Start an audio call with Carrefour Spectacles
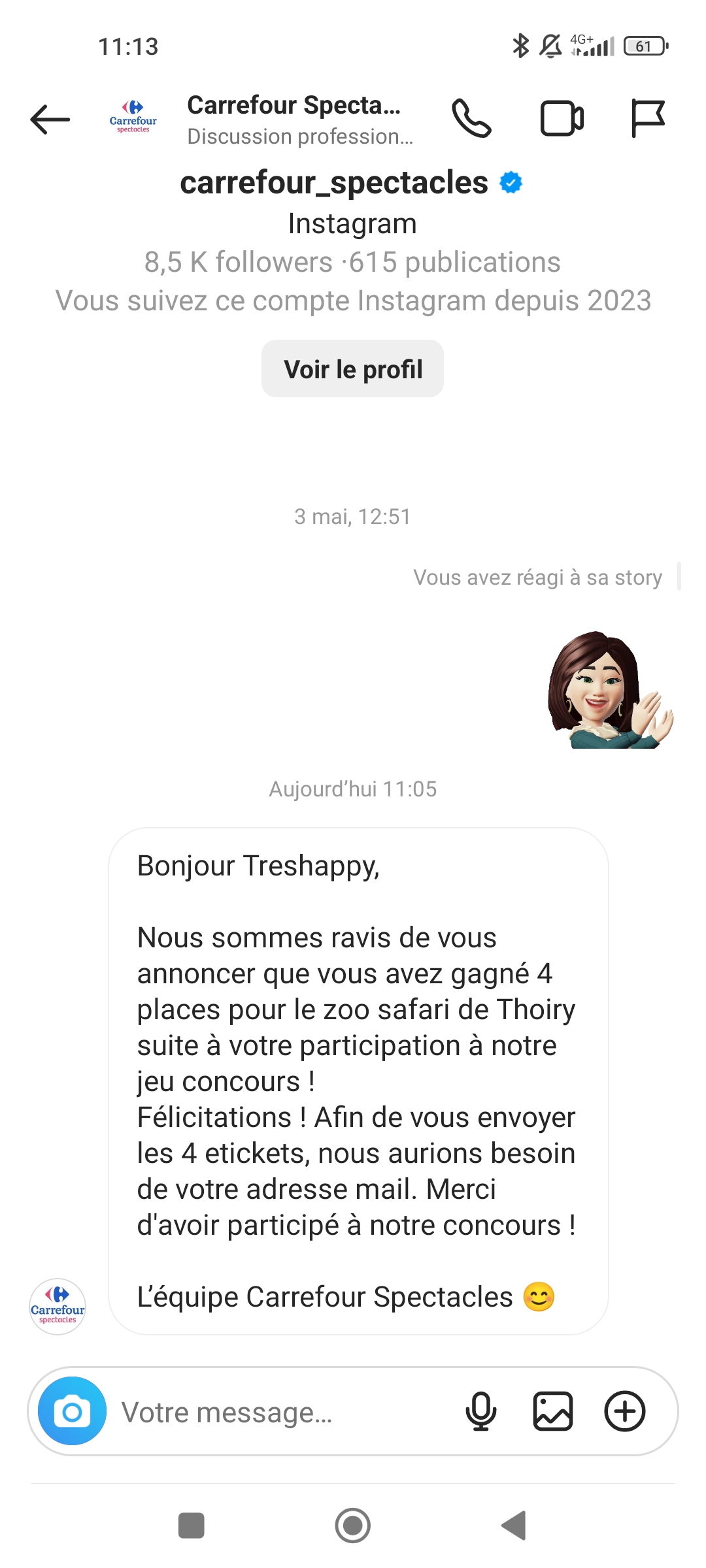The width and height of the screenshot is (706, 1568). coord(471,119)
